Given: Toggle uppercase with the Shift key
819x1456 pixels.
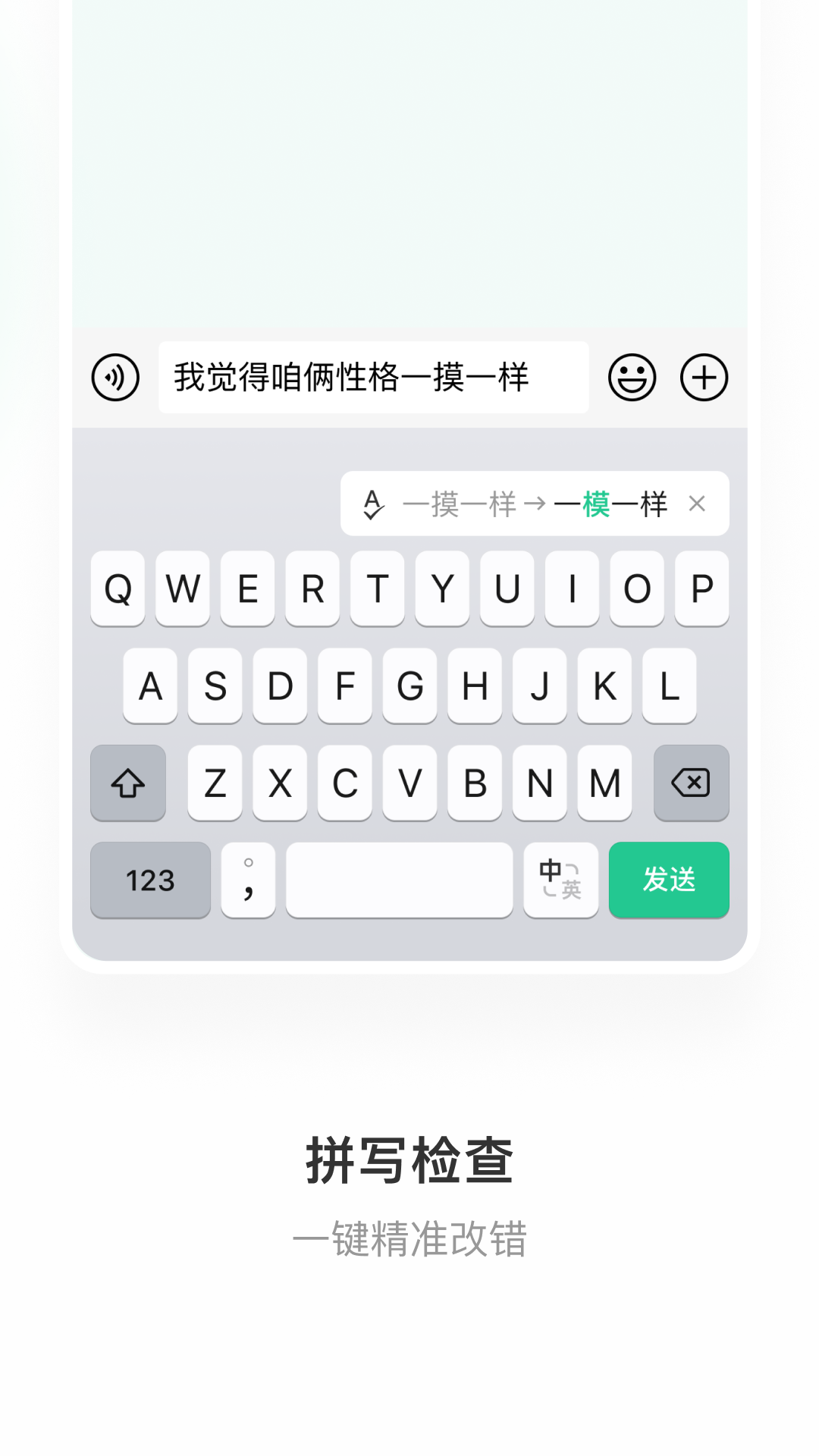Looking at the screenshot, I should pos(127,783).
